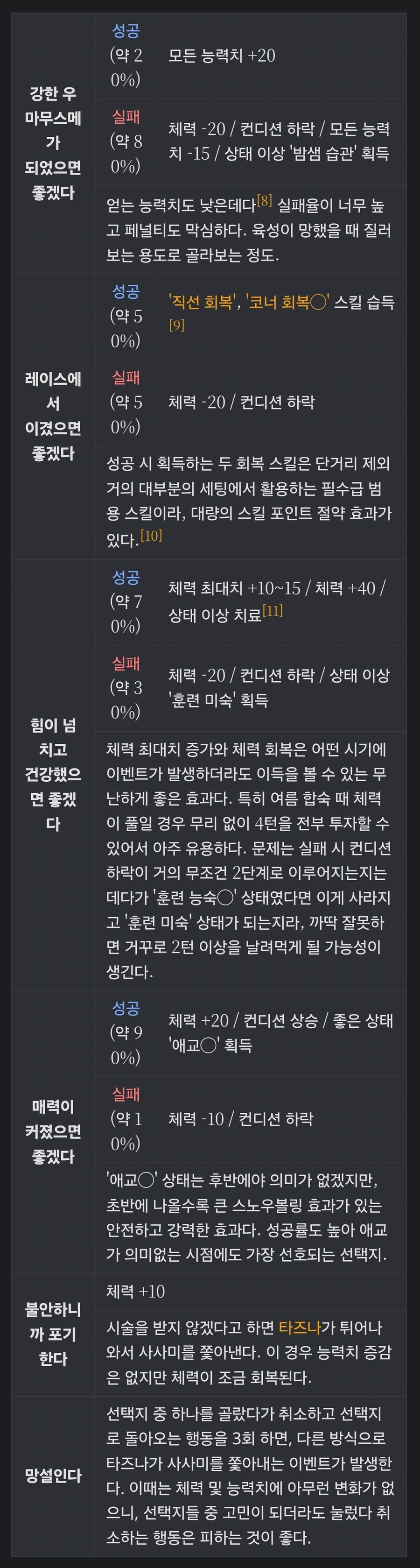Open footnote 11 reference
Image resolution: width=420 pixels, height=1568 pixels.
point(273,610)
